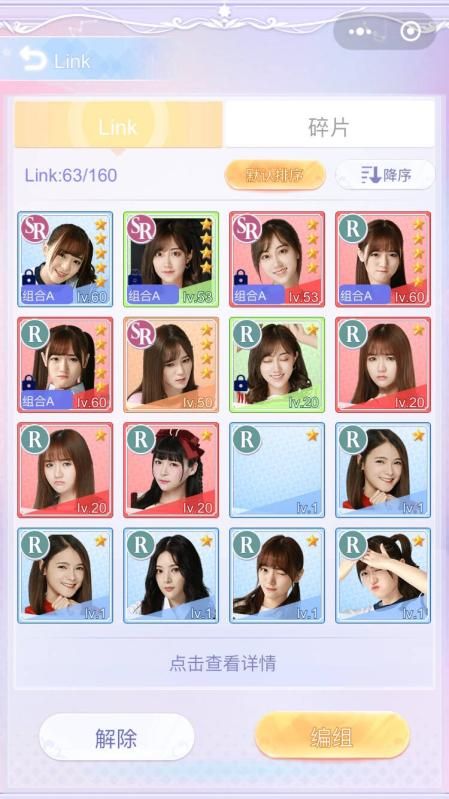449x799 pixels.
Task: Open the blue SR card at lv.60
Action: (x=65, y=259)
